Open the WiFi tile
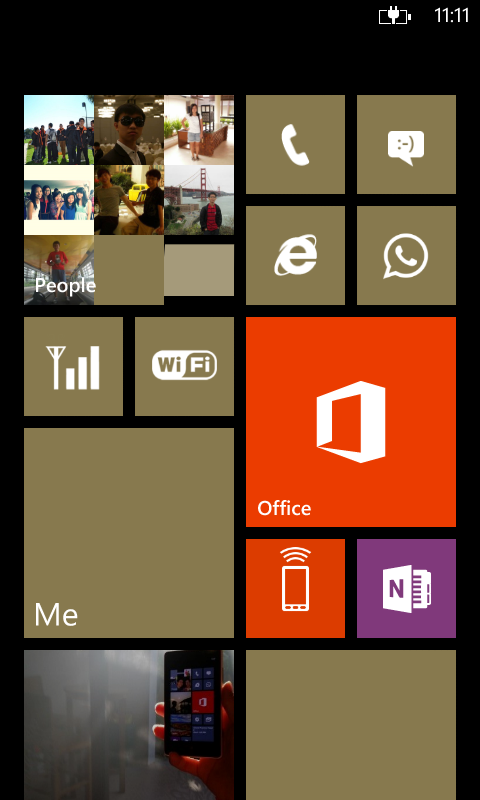Viewport: 480px width, 800px height. click(184, 366)
